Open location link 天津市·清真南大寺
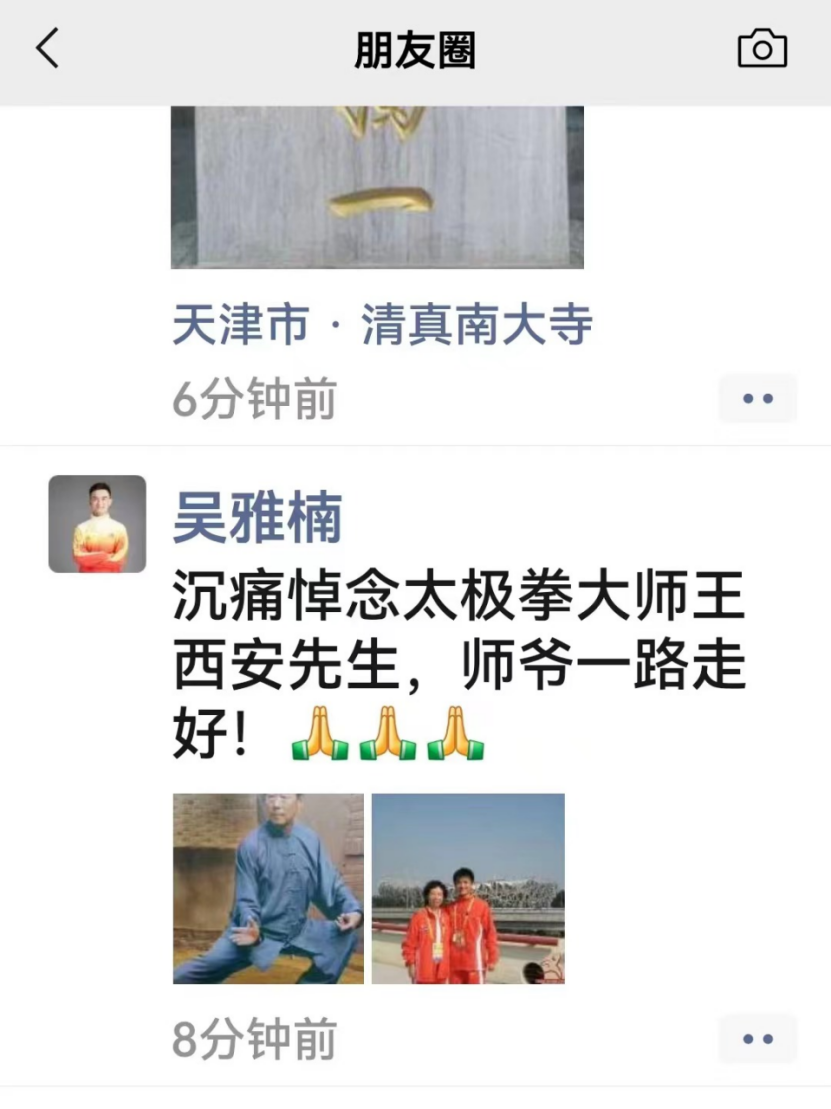 [382, 326]
